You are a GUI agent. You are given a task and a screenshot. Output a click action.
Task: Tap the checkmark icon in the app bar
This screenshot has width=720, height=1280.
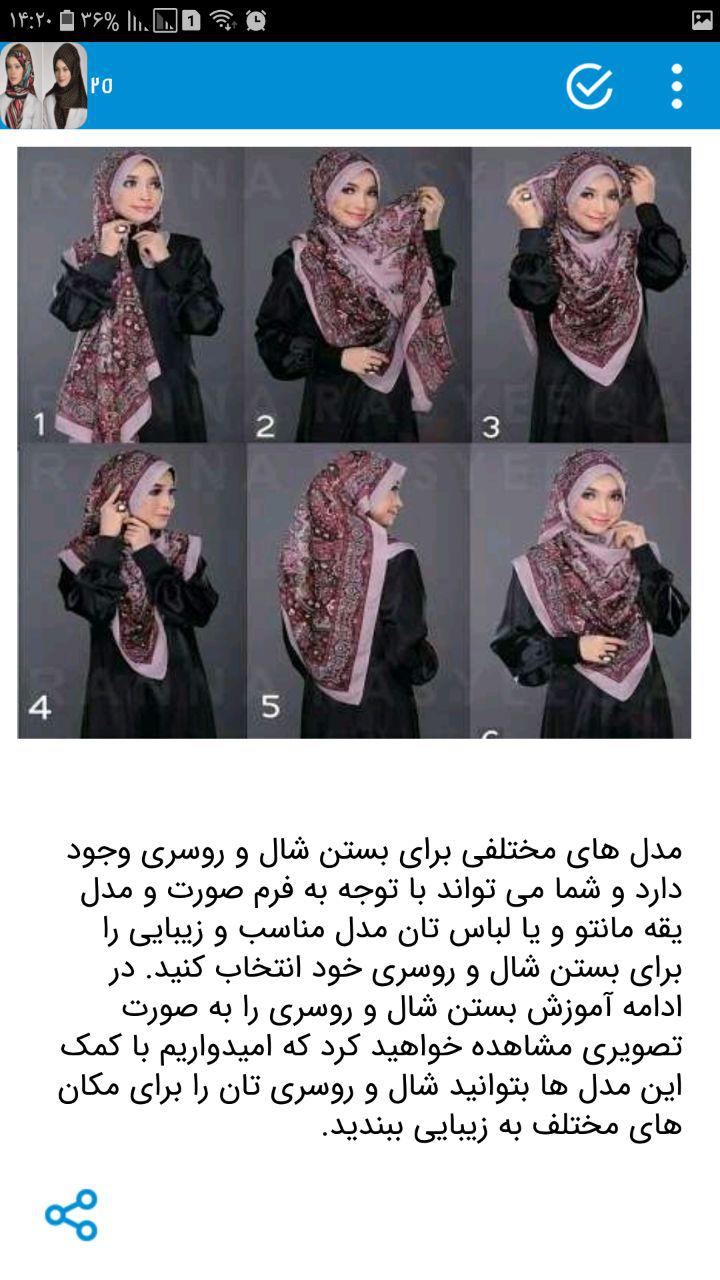589,86
